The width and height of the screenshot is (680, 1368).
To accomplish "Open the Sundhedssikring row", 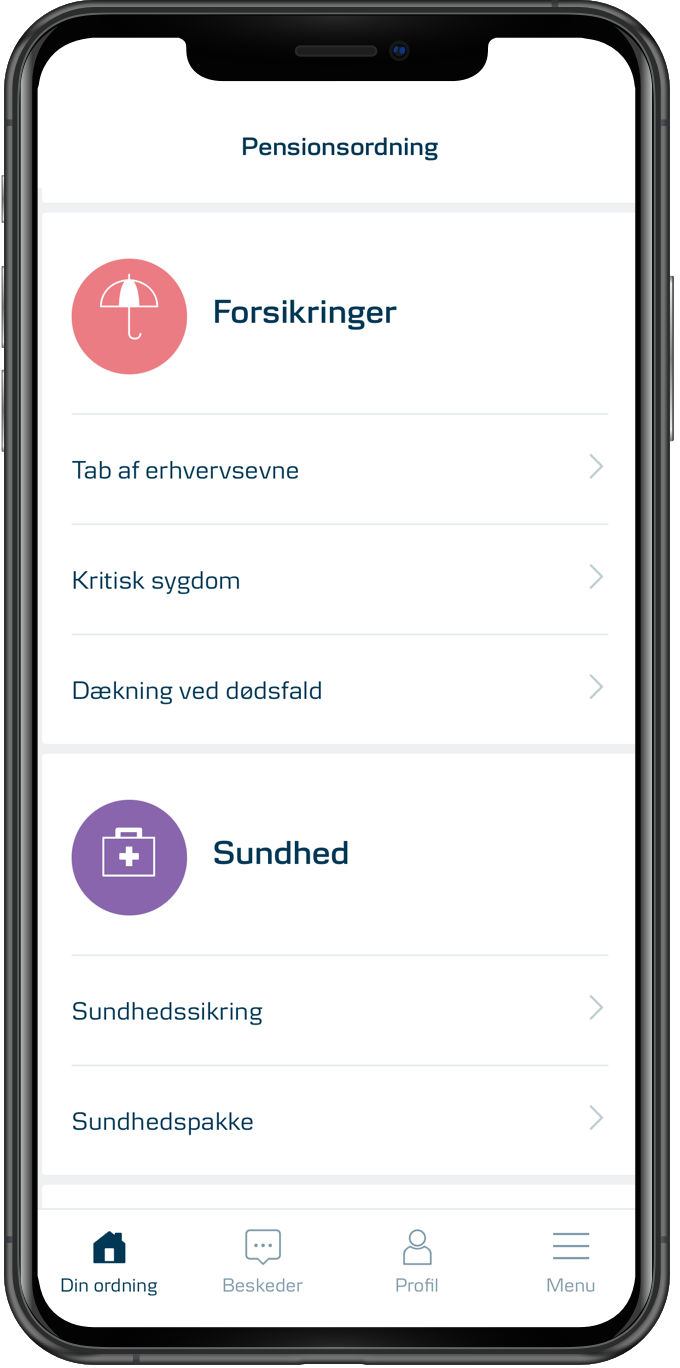I will (338, 1011).
